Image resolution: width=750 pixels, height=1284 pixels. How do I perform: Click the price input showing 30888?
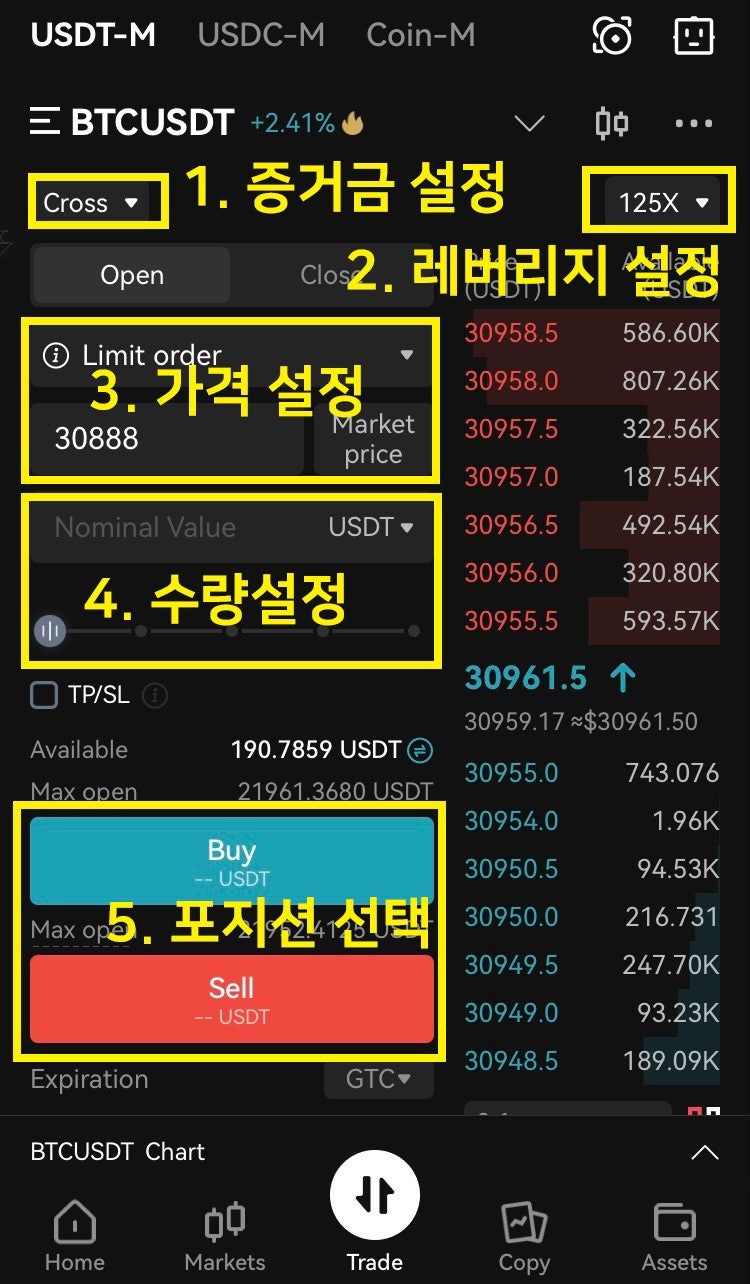165,437
